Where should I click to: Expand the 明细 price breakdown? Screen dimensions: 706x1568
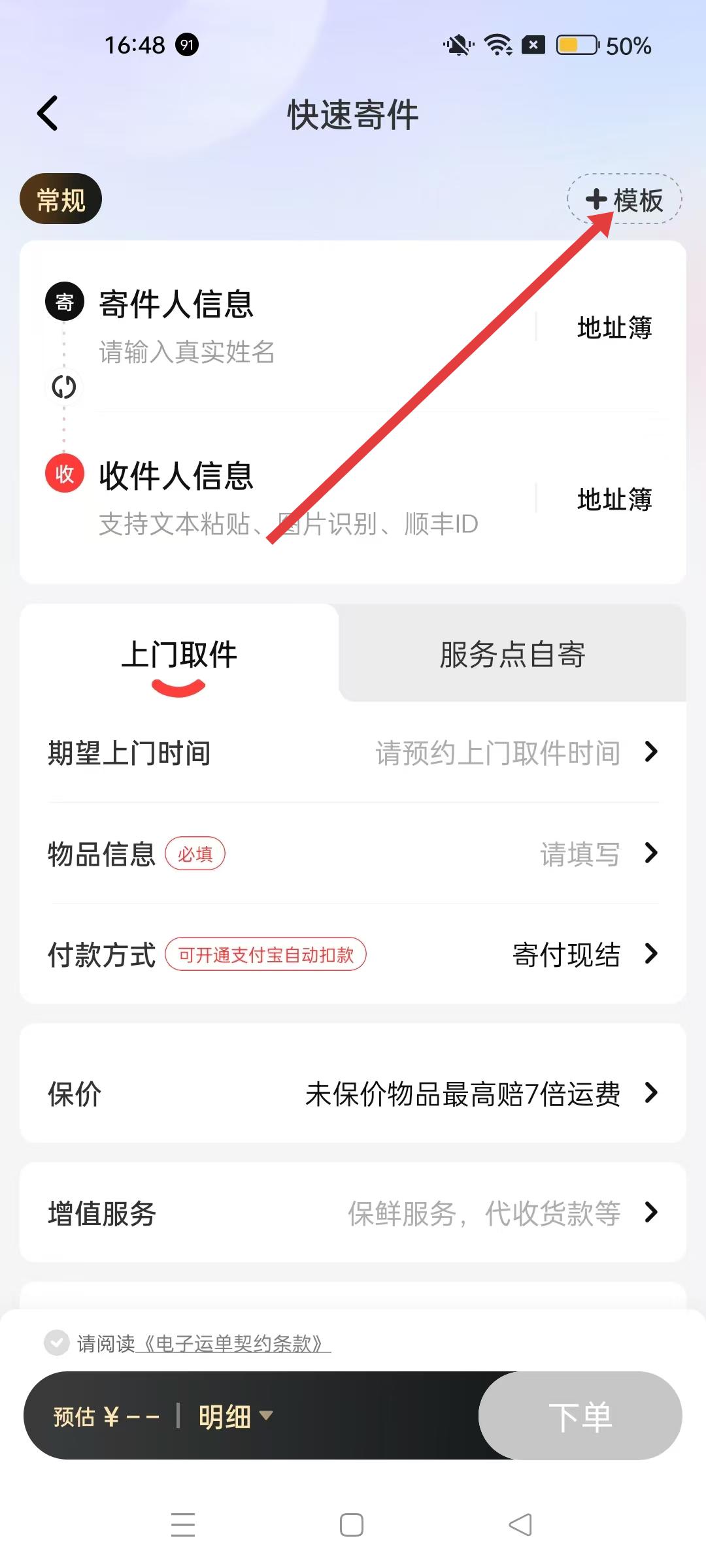pyautogui.click(x=235, y=1416)
